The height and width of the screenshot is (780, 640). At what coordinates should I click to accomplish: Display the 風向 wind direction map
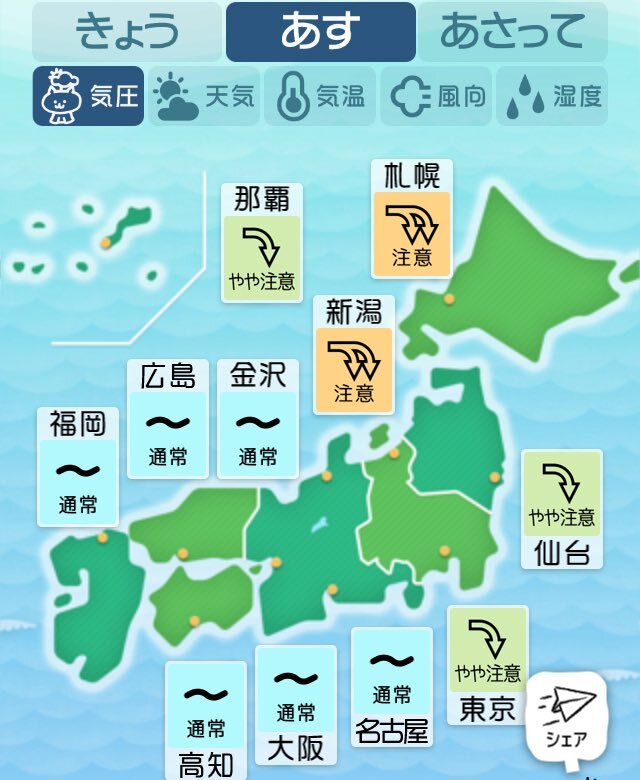click(435, 96)
